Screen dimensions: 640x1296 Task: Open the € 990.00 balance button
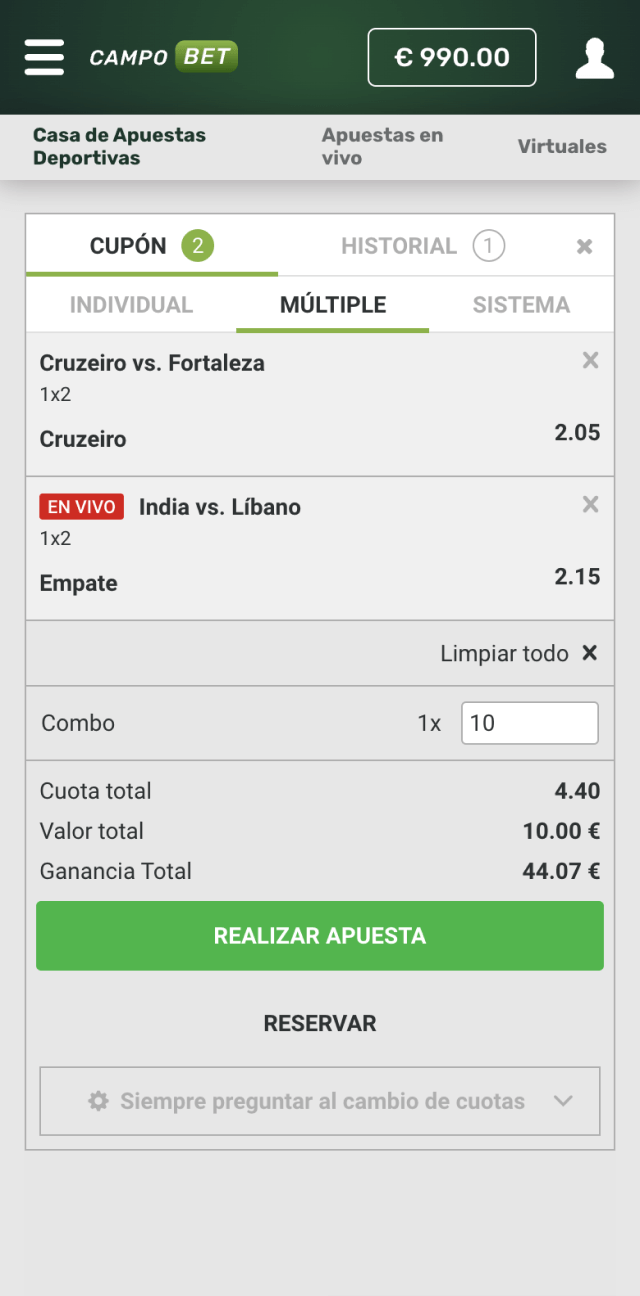click(x=451, y=57)
